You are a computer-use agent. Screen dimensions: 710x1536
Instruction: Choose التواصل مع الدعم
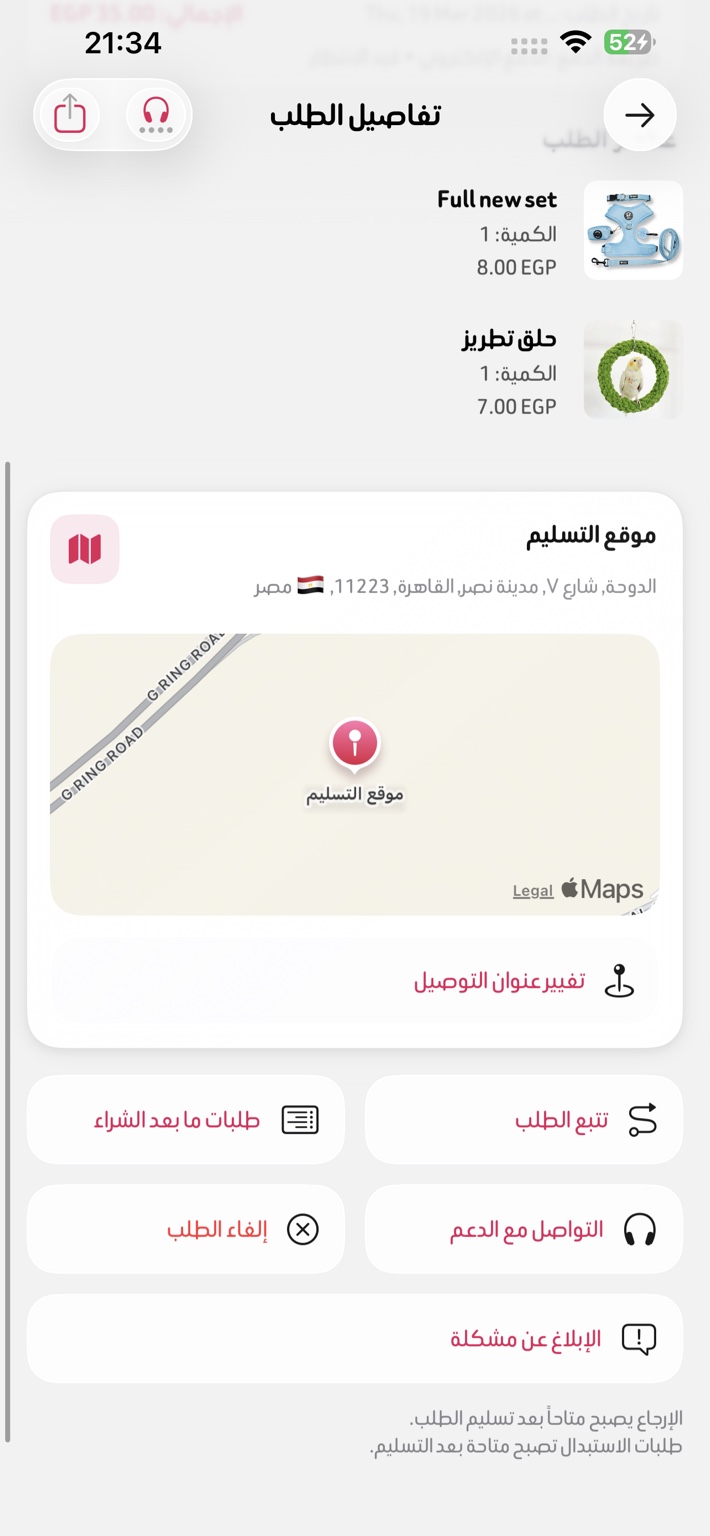(524, 1229)
